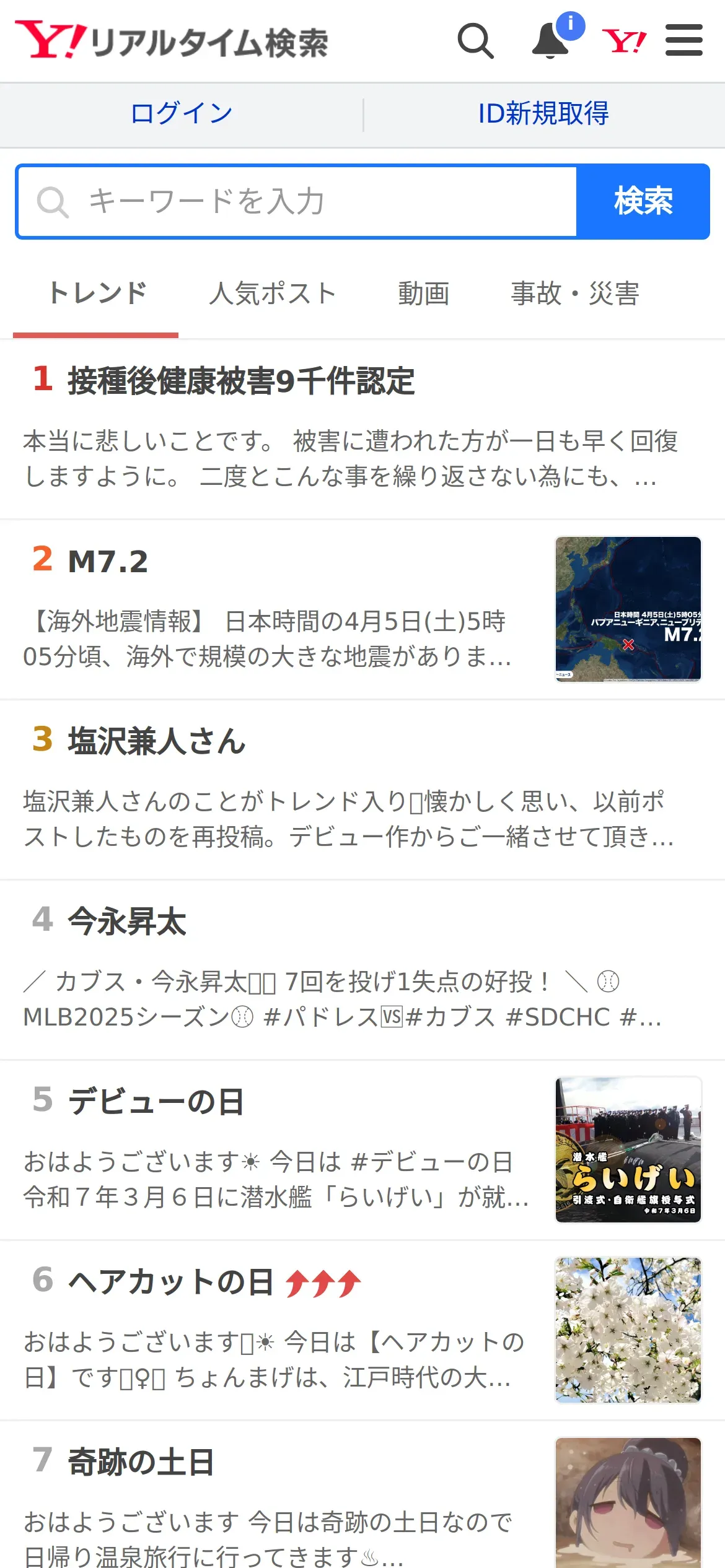The height and width of the screenshot is (1568, 725).
Task: Switch to the 動画 tab
Action: tap(424, 294)
